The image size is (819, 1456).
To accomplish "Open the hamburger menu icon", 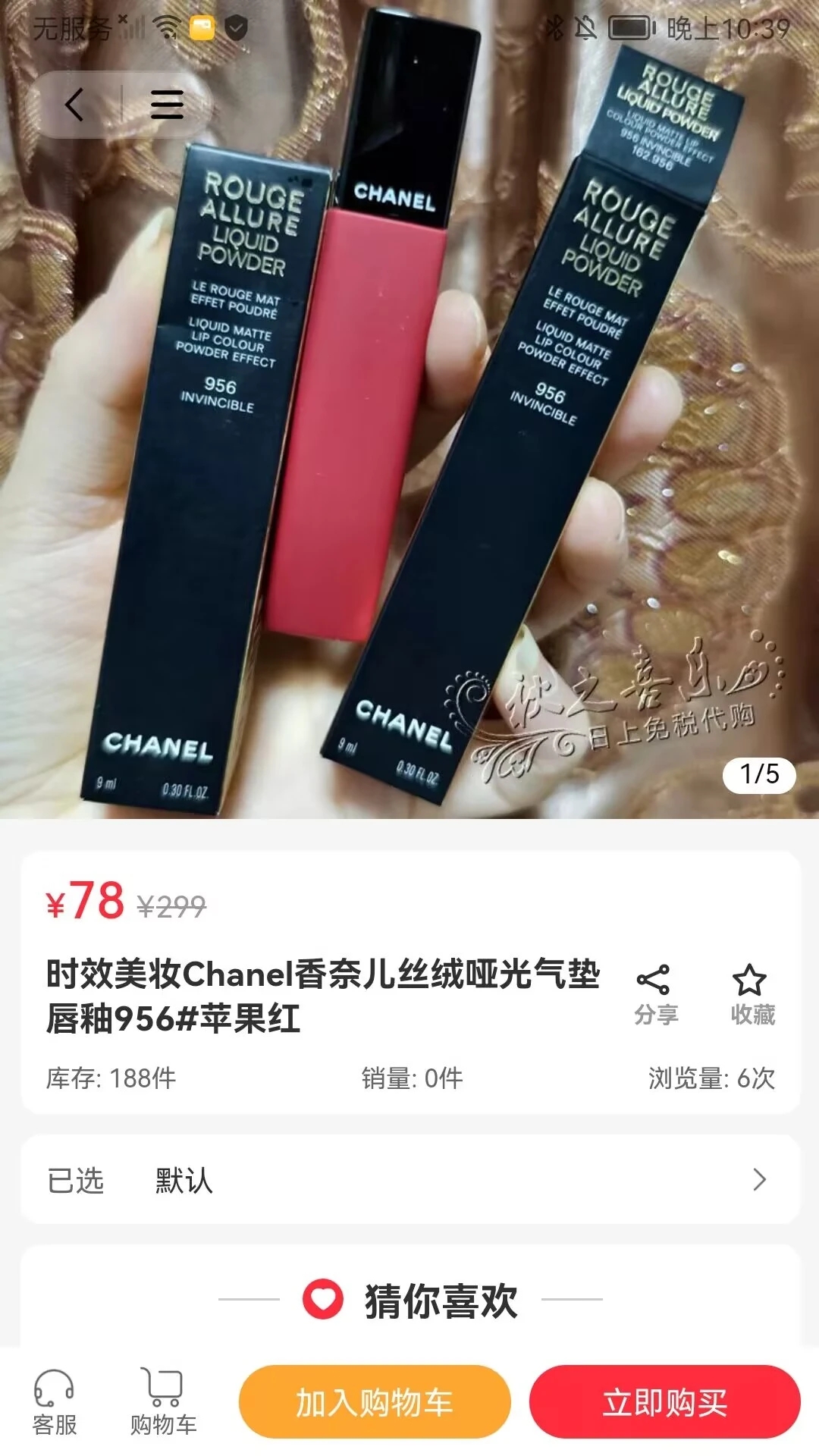I will pyautogui.click(x=167, y=105).
